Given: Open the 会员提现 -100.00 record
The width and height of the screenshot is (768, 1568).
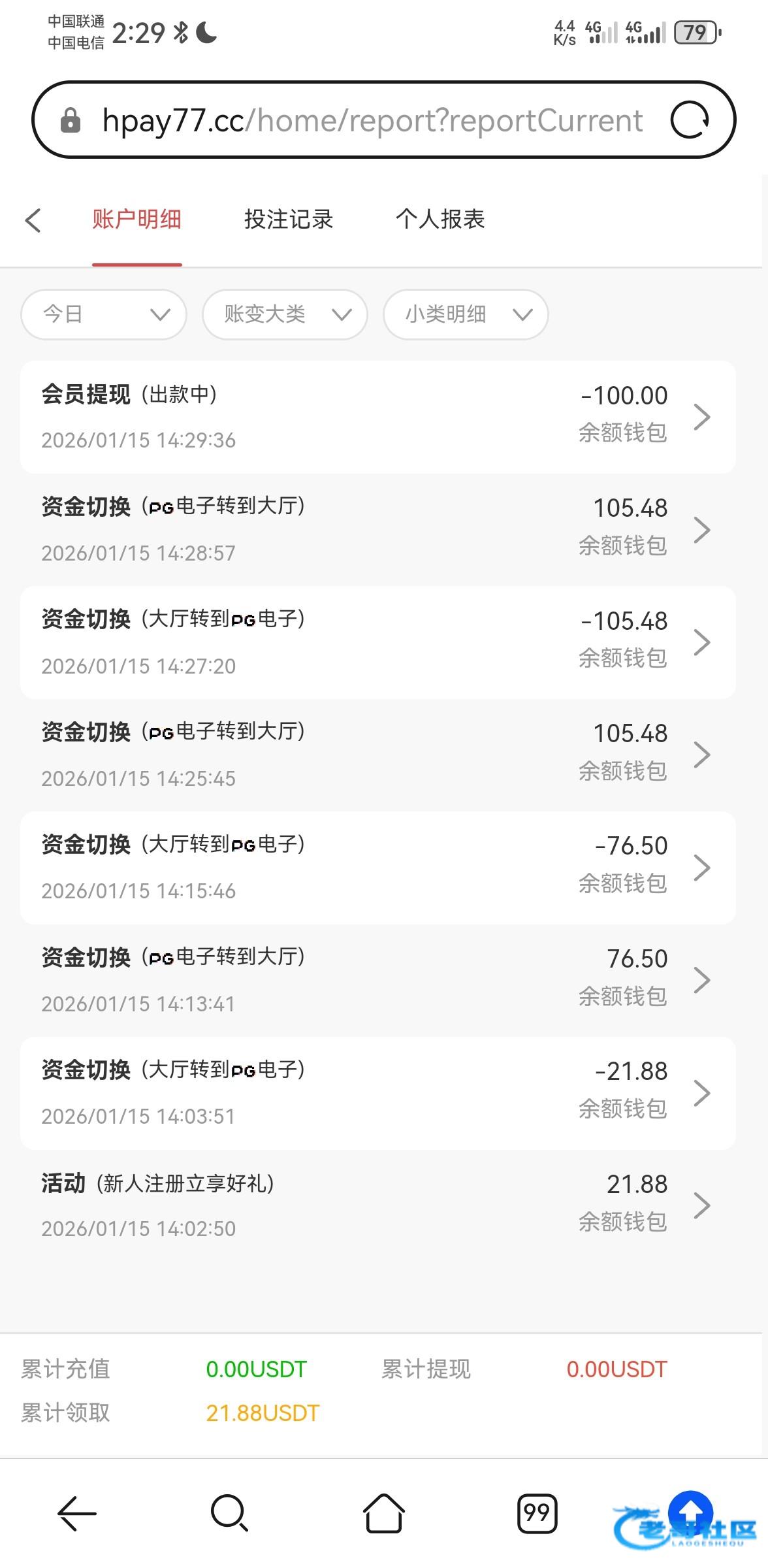Looking at the screenshot, I should click(377, 417).
